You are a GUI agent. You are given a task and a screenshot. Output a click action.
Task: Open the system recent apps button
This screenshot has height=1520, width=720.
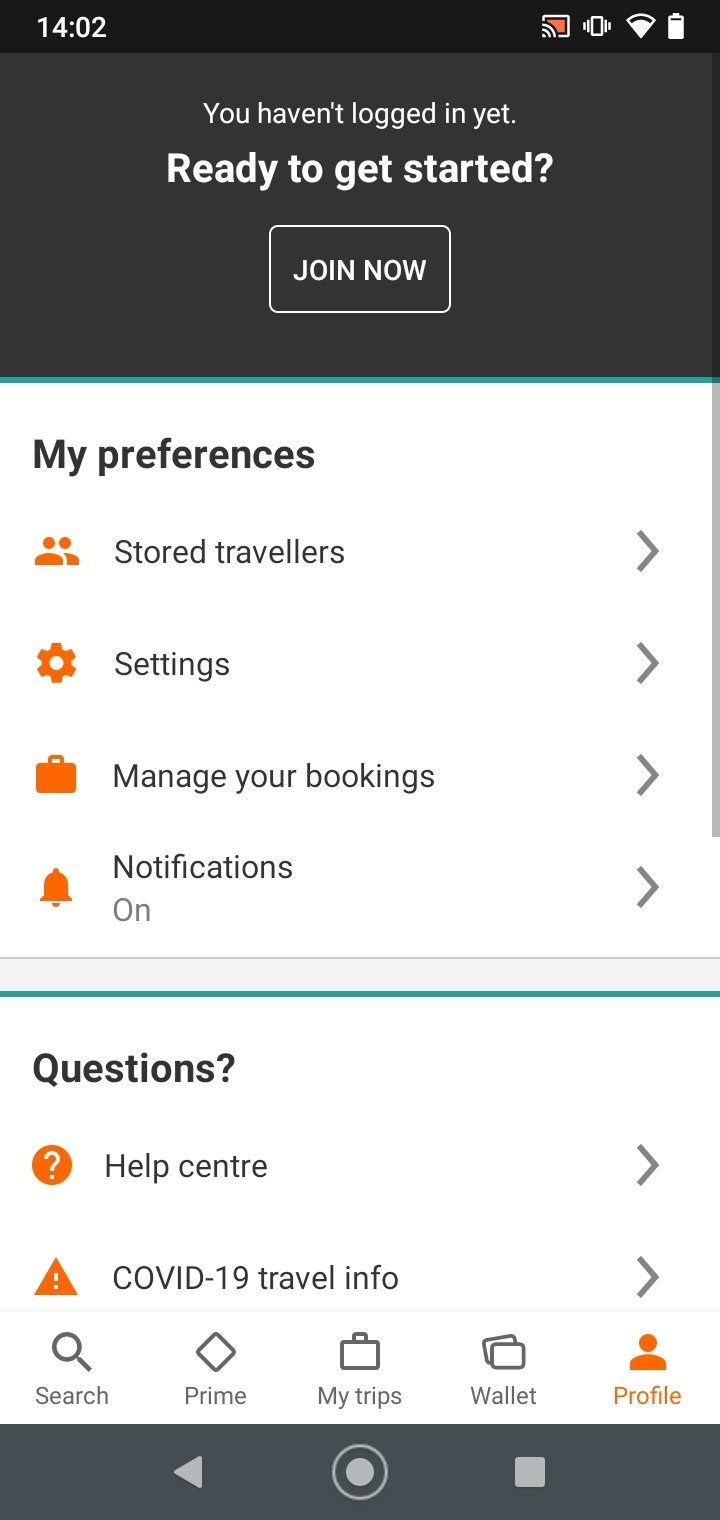(x=530, y=1472)
